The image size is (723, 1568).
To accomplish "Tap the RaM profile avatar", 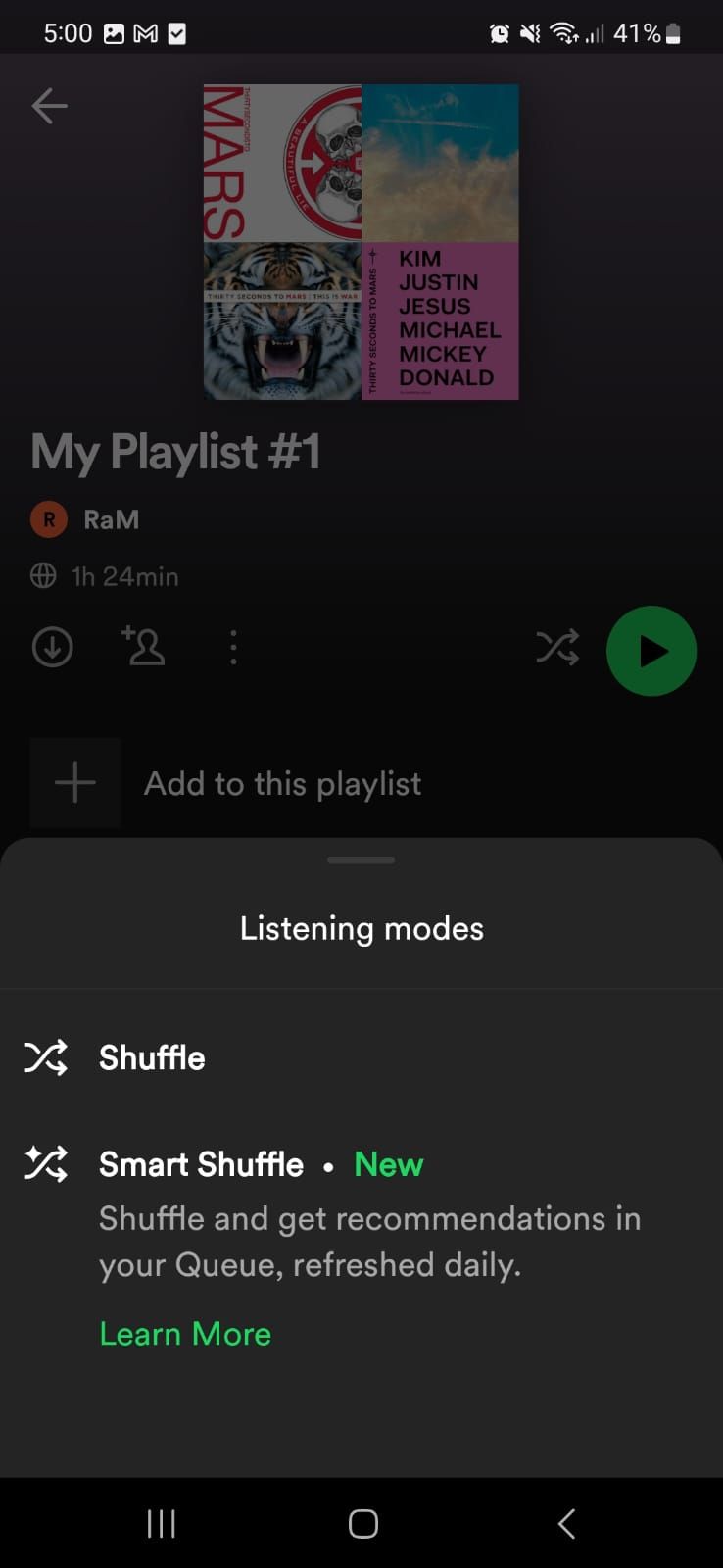I will 48,519.
